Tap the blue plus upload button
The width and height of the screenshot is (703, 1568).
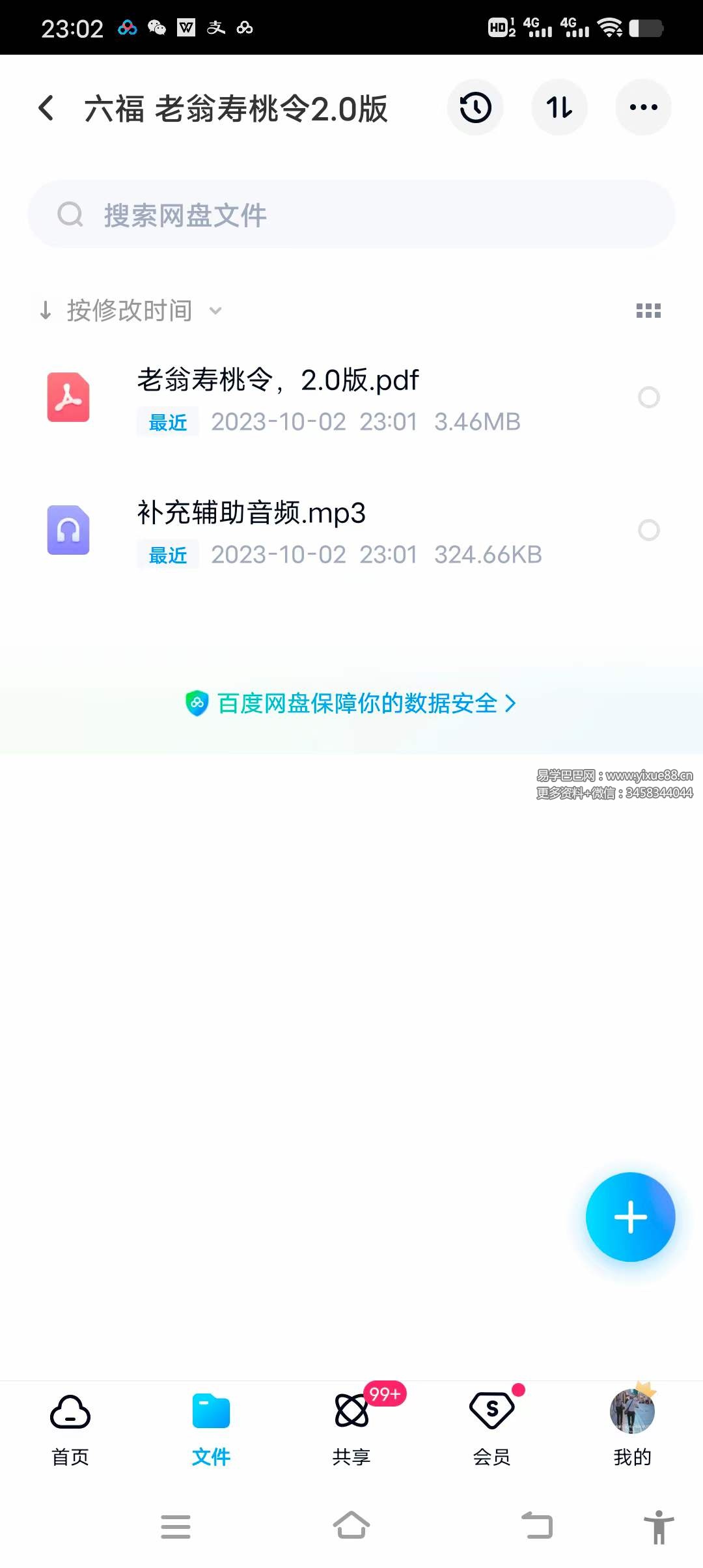[x=630, y=1217]
